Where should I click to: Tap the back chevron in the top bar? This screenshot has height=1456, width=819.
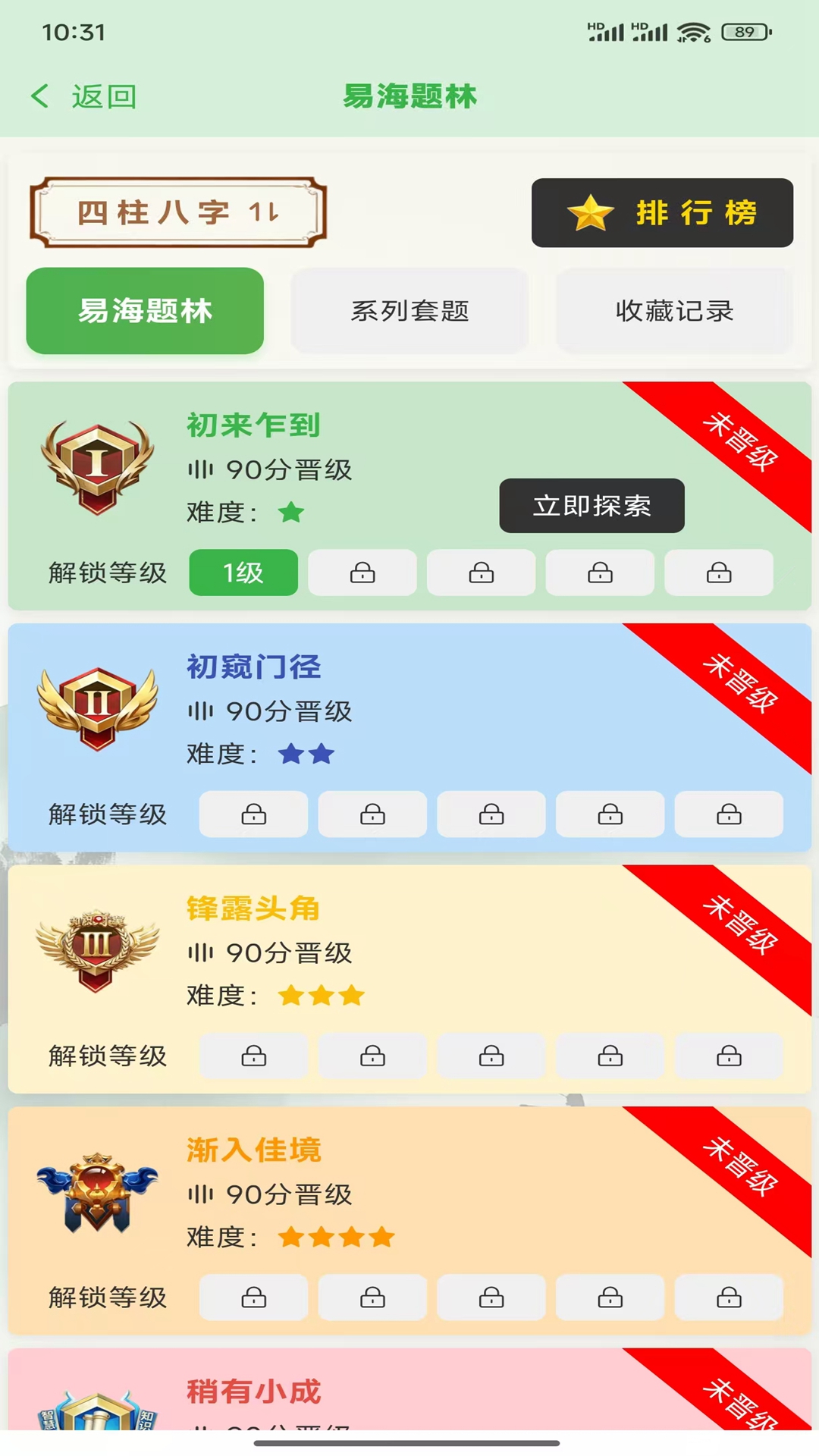coord(39,97)
